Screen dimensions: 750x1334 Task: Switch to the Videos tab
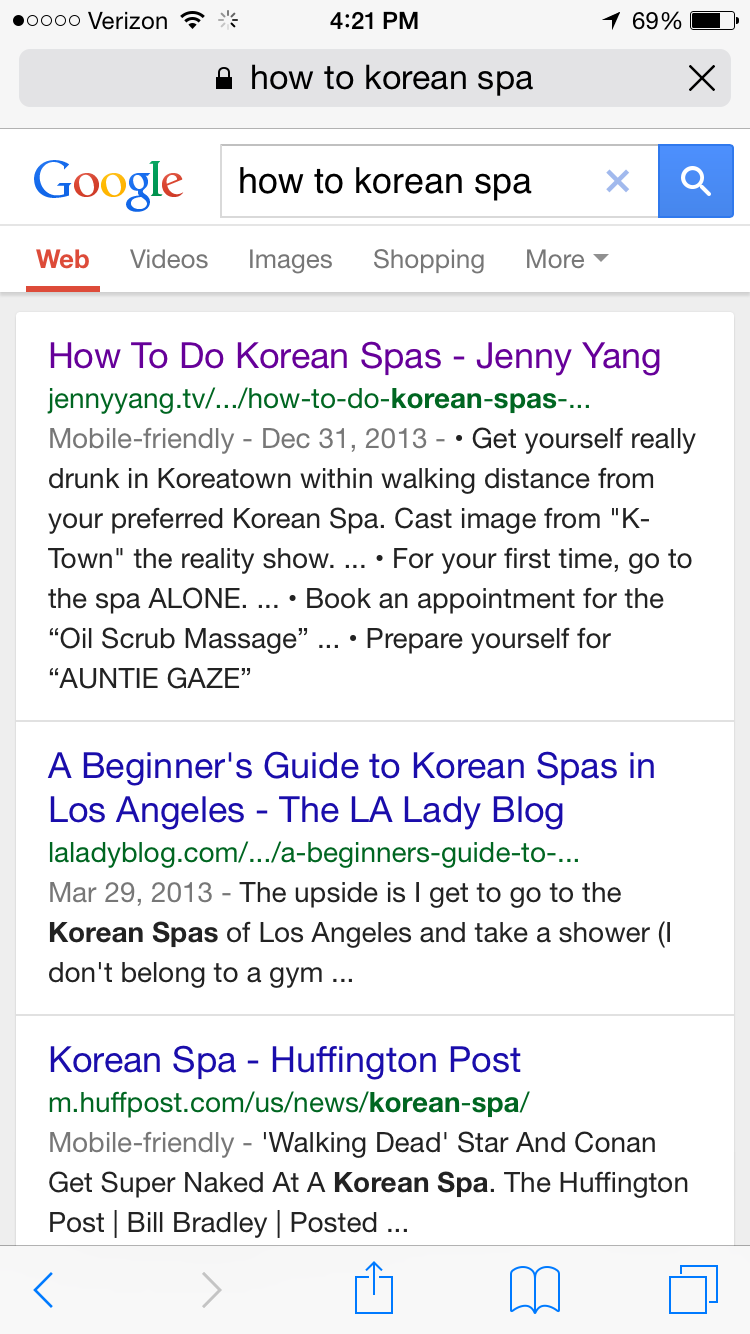[169, 260]
